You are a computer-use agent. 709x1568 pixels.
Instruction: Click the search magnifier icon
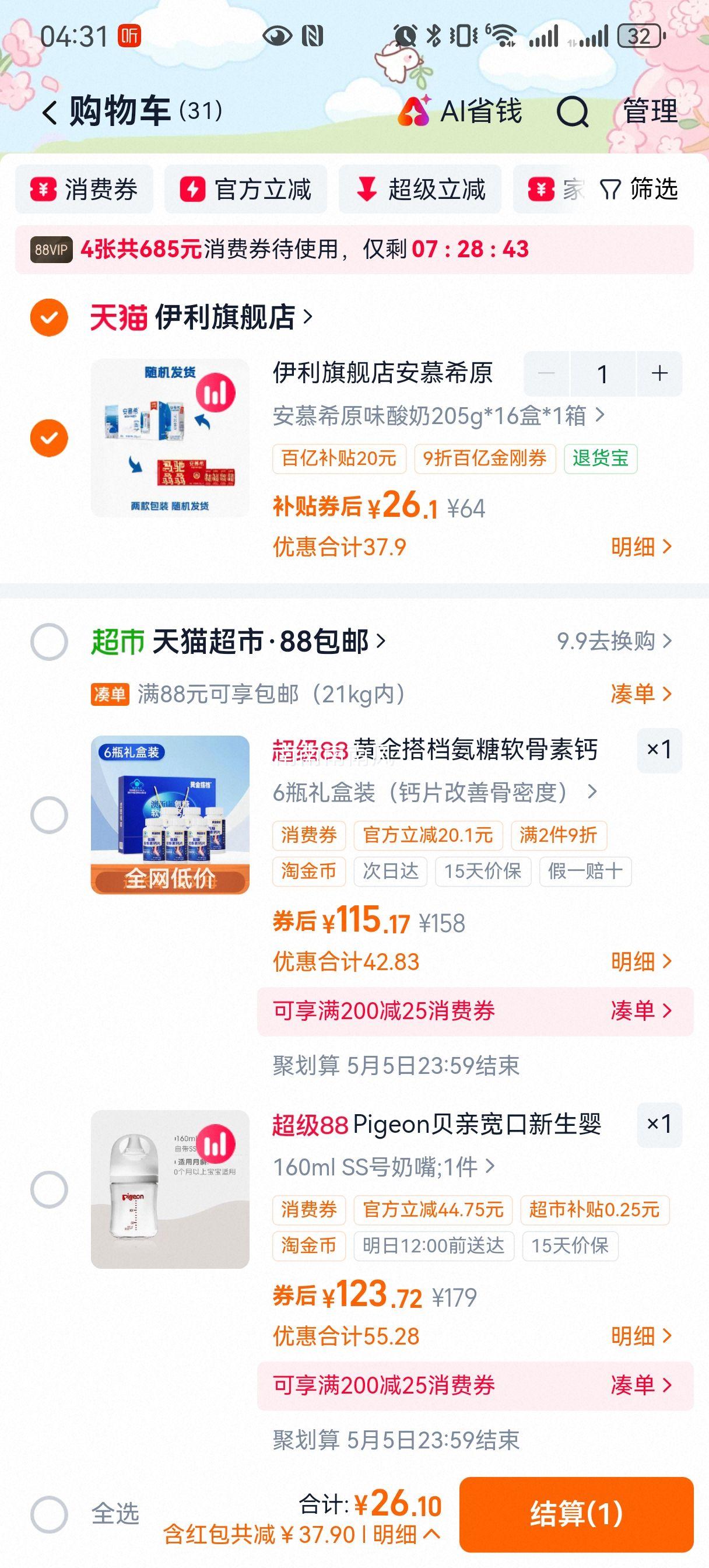(x=573, y=113)
